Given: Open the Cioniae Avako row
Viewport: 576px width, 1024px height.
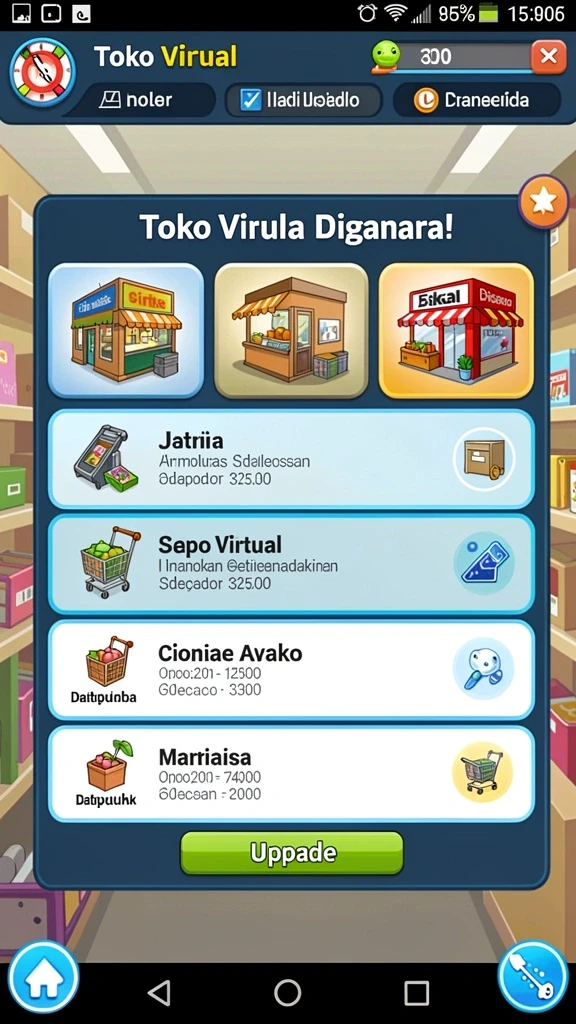Looking at the screenshot, I should [291, 670].
